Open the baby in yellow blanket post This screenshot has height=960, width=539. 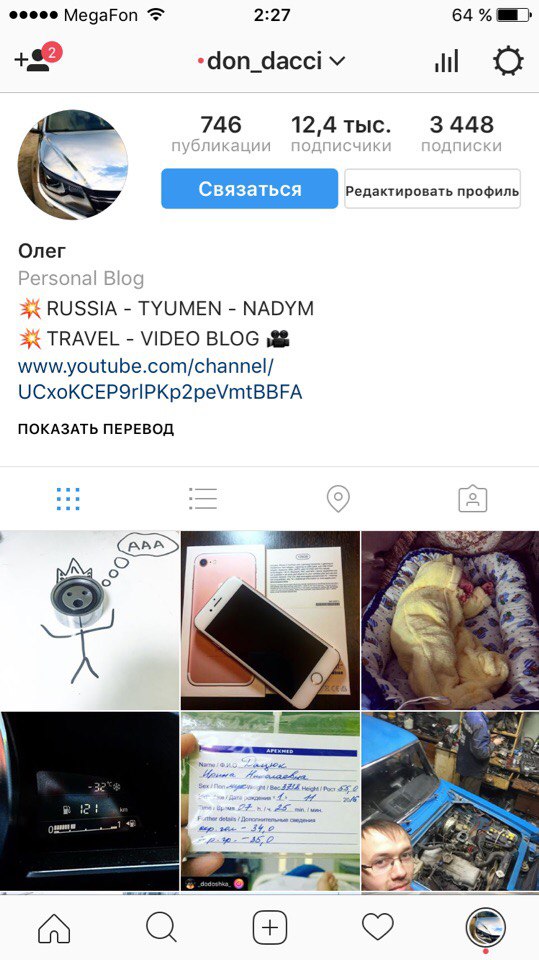coord(450,620)
